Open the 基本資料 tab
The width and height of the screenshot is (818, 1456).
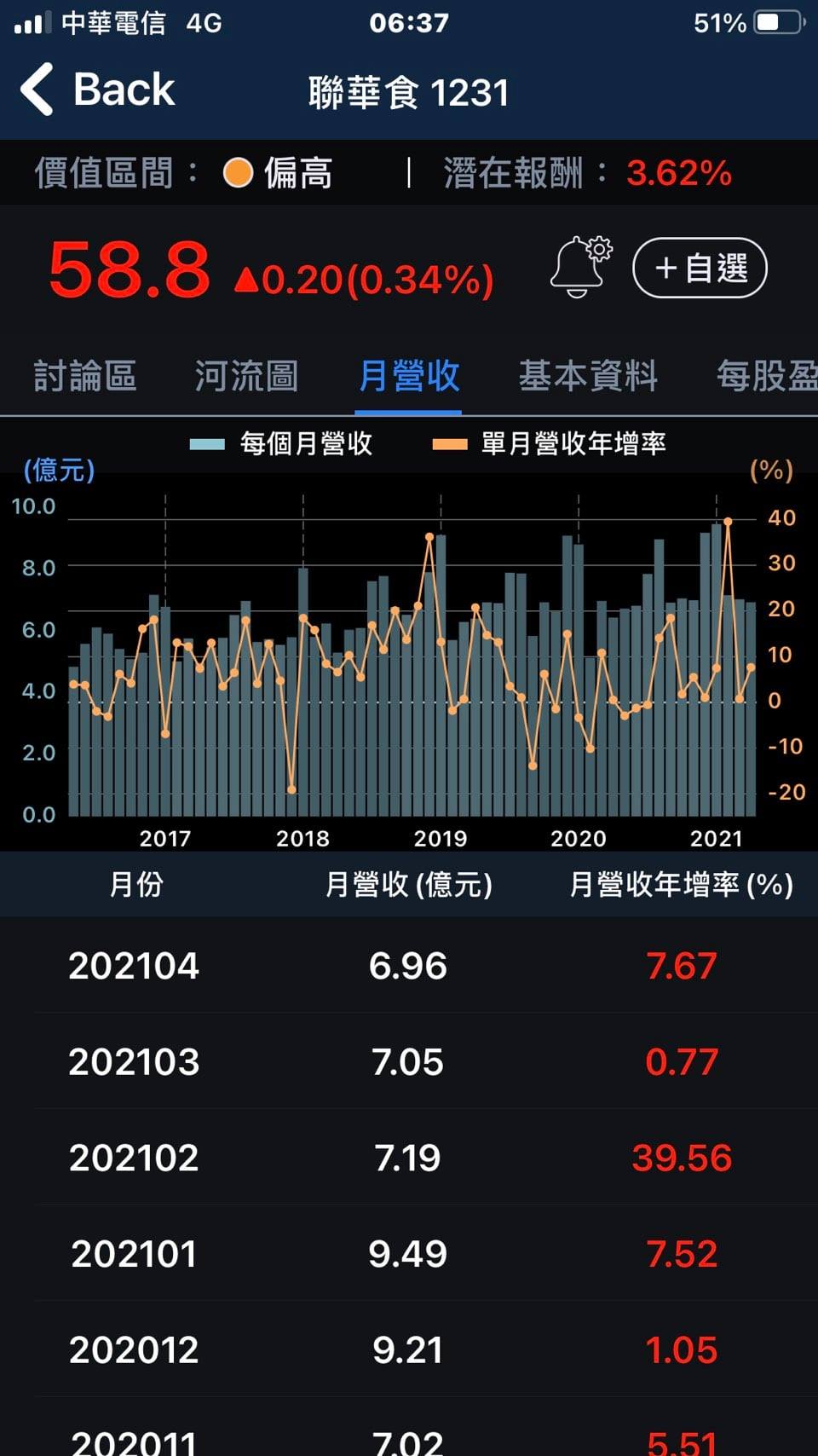pyautogui.click(x=588, y=376)
